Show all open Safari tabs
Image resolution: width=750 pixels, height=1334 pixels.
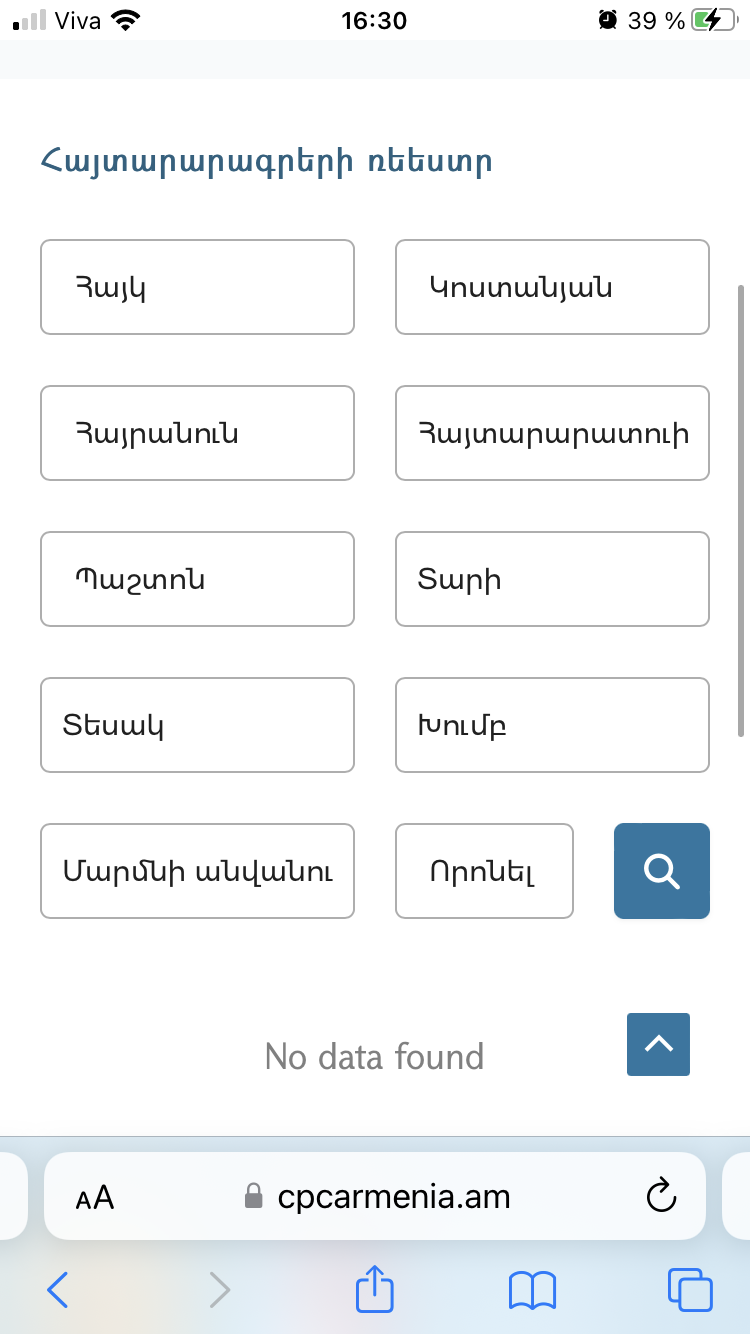click(690, 1290)
